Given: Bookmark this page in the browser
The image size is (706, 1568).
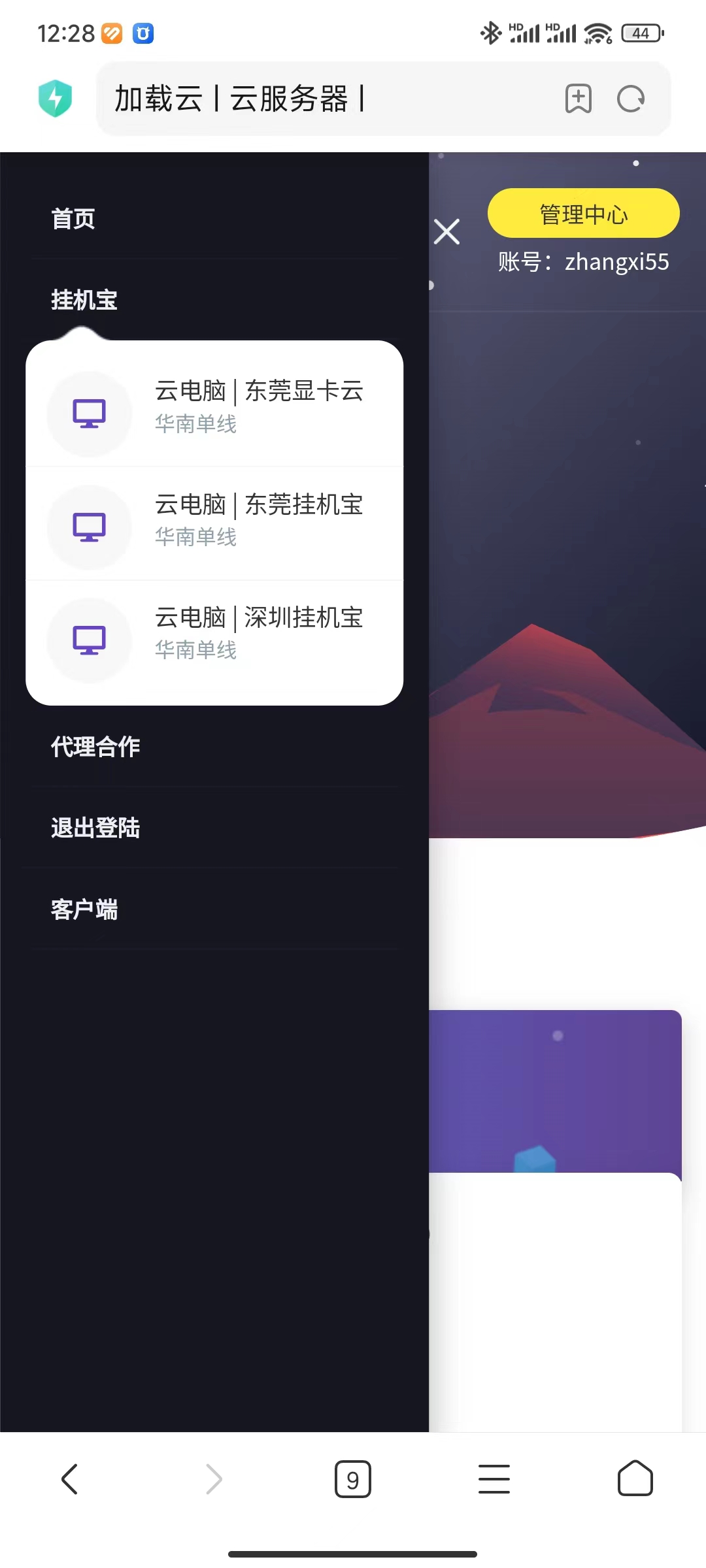Looking at the screenshot, I should tap(579, 99).
